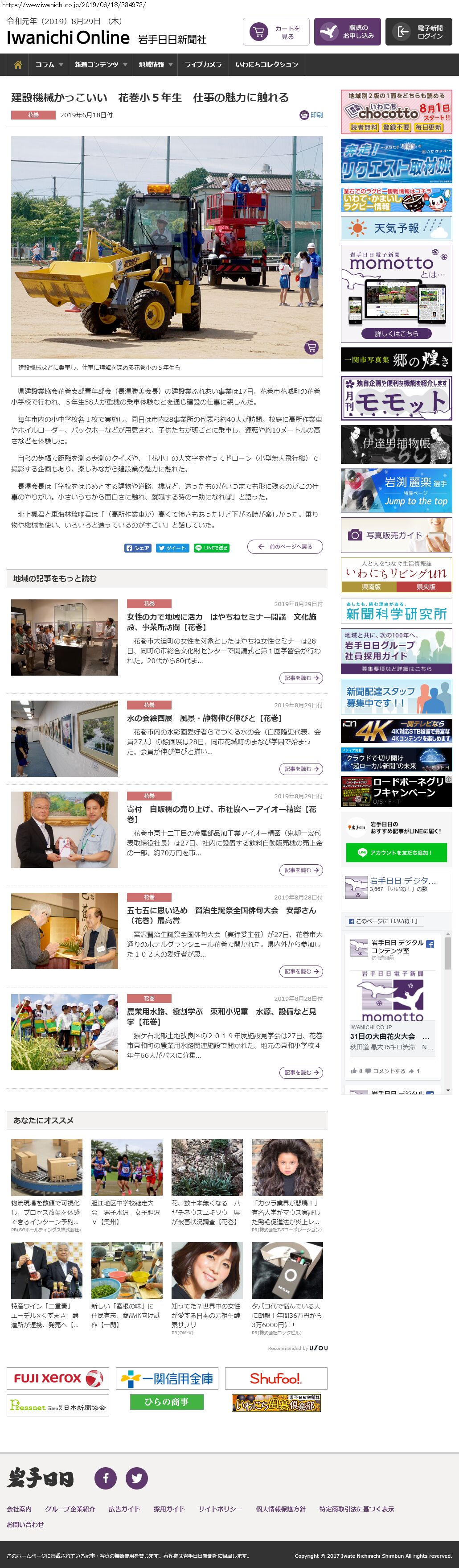Add LINE friend via アカウントを友だち追加
Screen dimensions: 459x1568
tap(396, 853)
